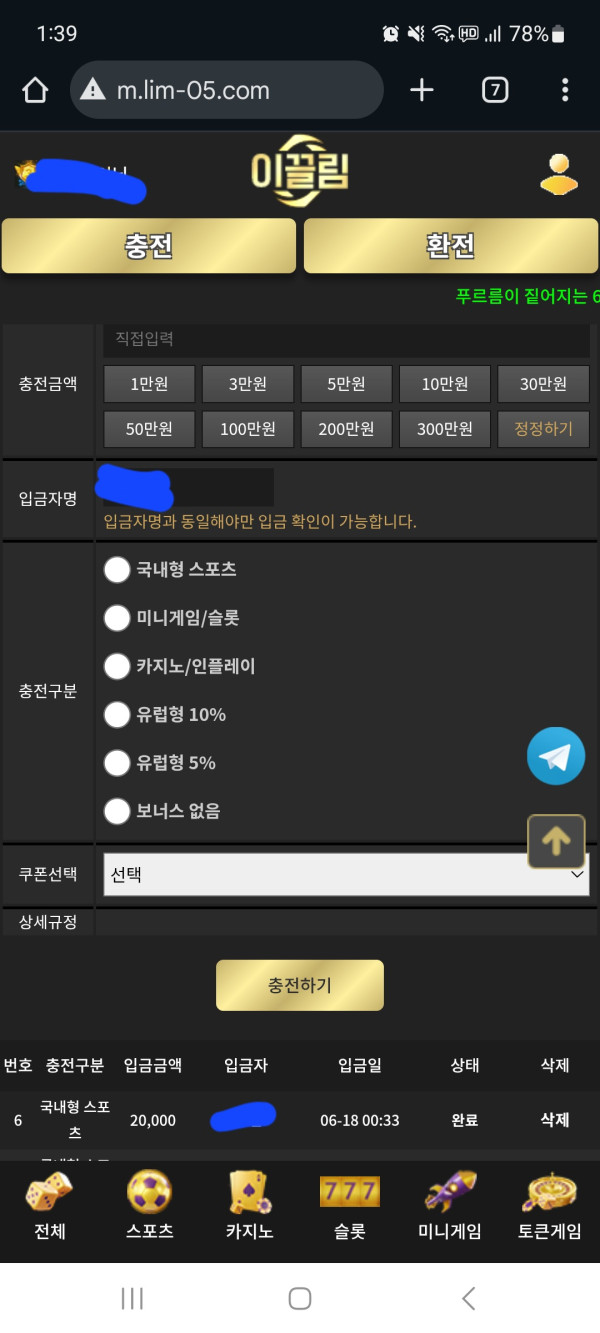600x1333 pixels.
Task: Open the 카지노 bottom tab
Action: 249,1206
